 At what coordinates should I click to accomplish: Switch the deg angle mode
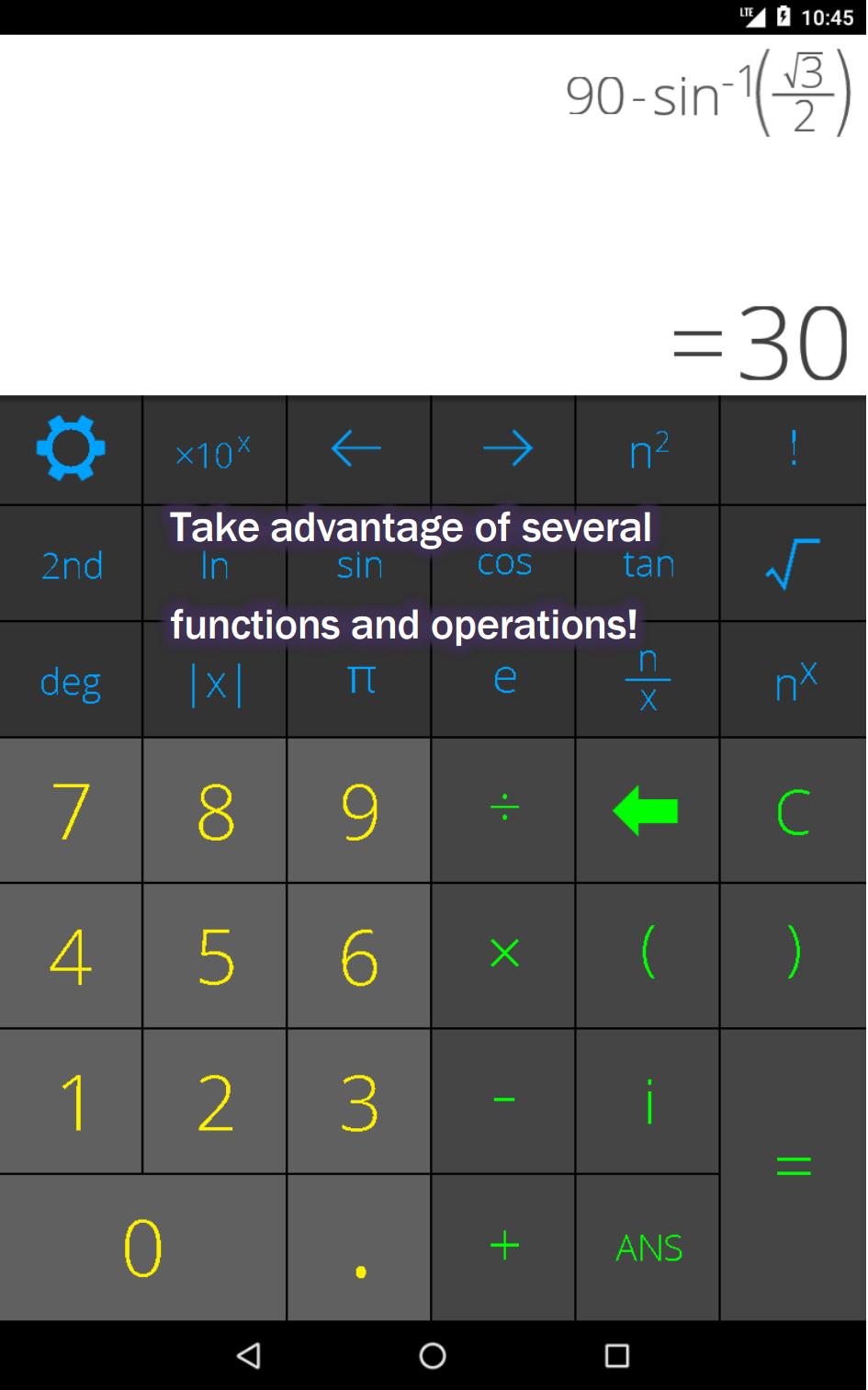[71, 681]
